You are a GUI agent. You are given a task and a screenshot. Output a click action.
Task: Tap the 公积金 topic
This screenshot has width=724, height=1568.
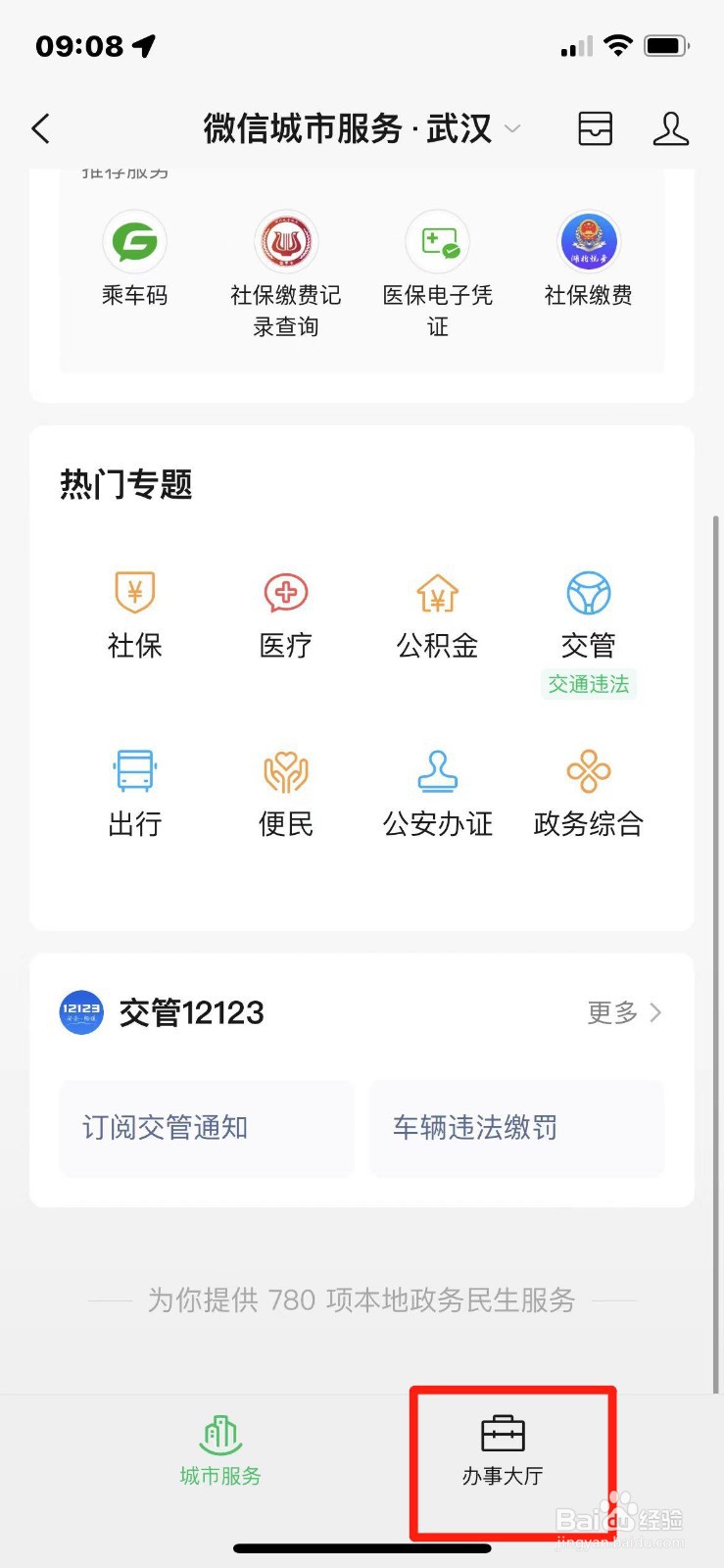[x=437, y=614]
